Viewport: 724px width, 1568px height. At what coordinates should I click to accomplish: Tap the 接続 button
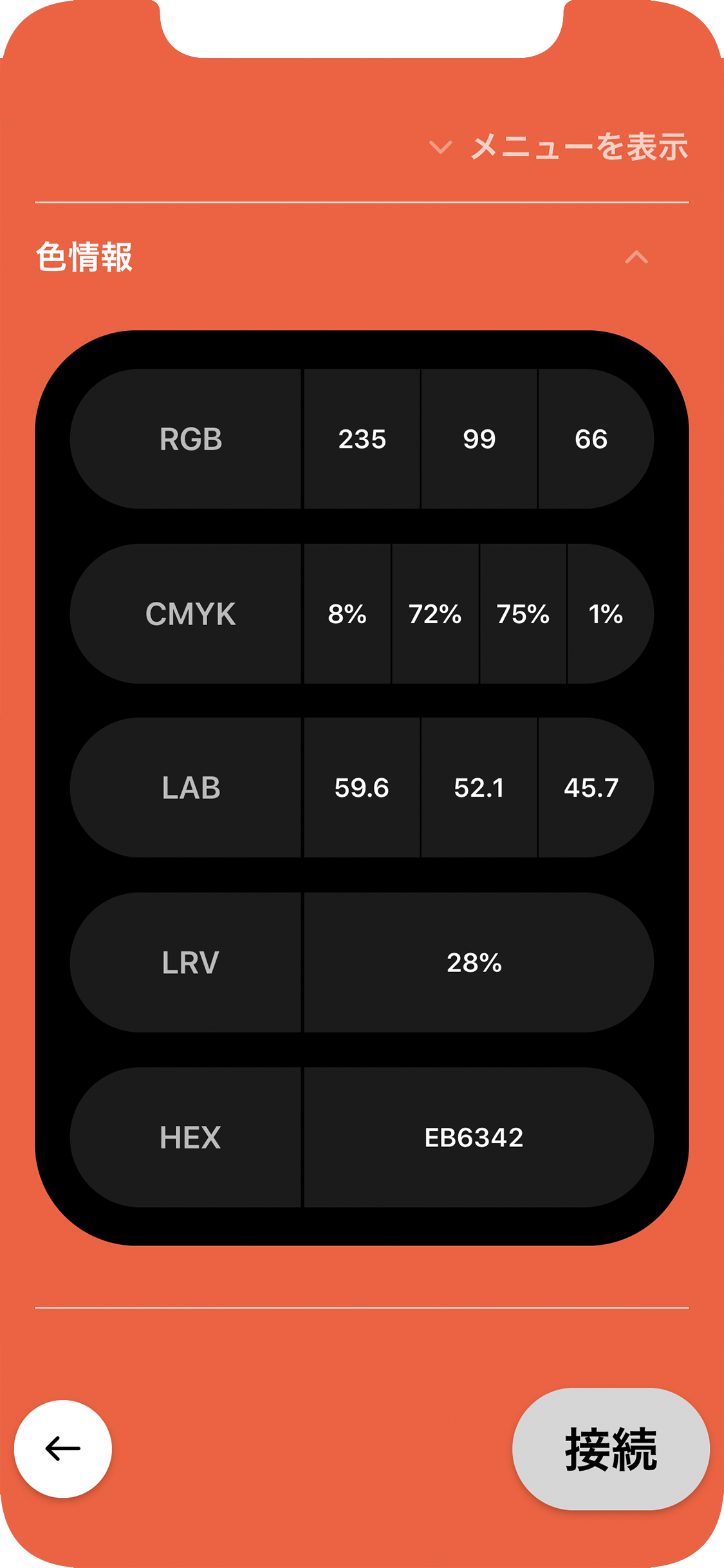pyautogui.click(x=611, y=1448)
